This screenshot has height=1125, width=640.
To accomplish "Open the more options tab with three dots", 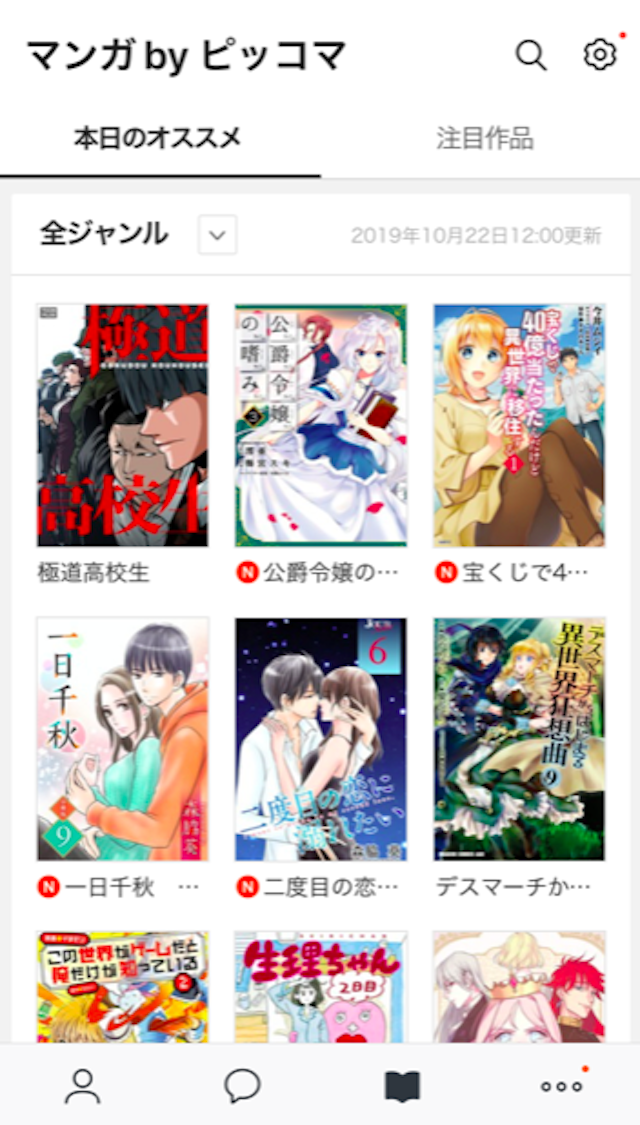I will pos(561,1086).
